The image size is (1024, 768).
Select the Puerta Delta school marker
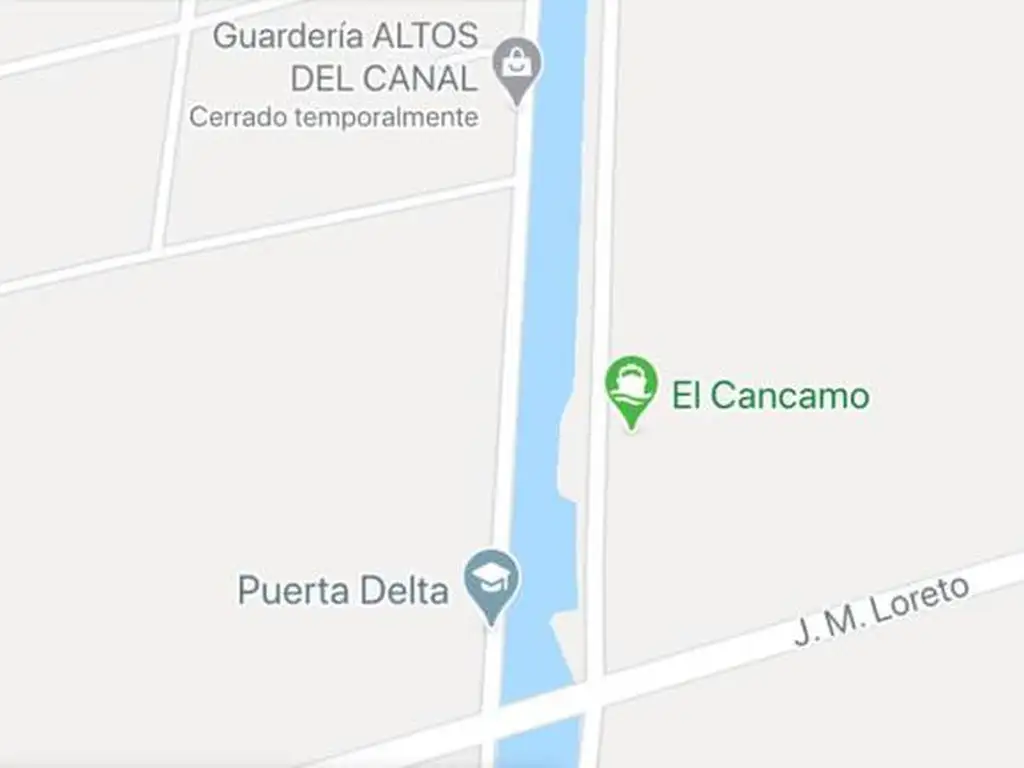click(x=491, y=579)
